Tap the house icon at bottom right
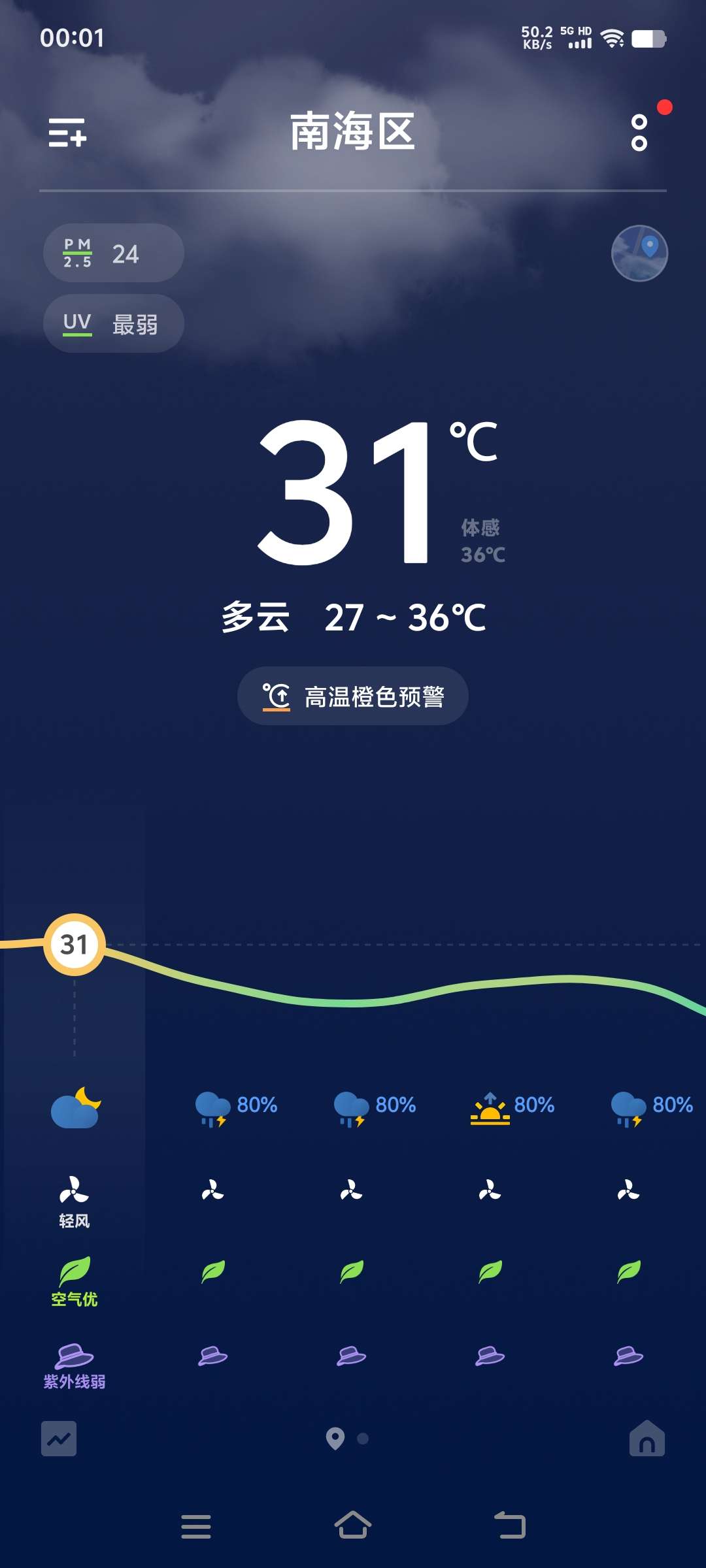 tap(647, 1439)
